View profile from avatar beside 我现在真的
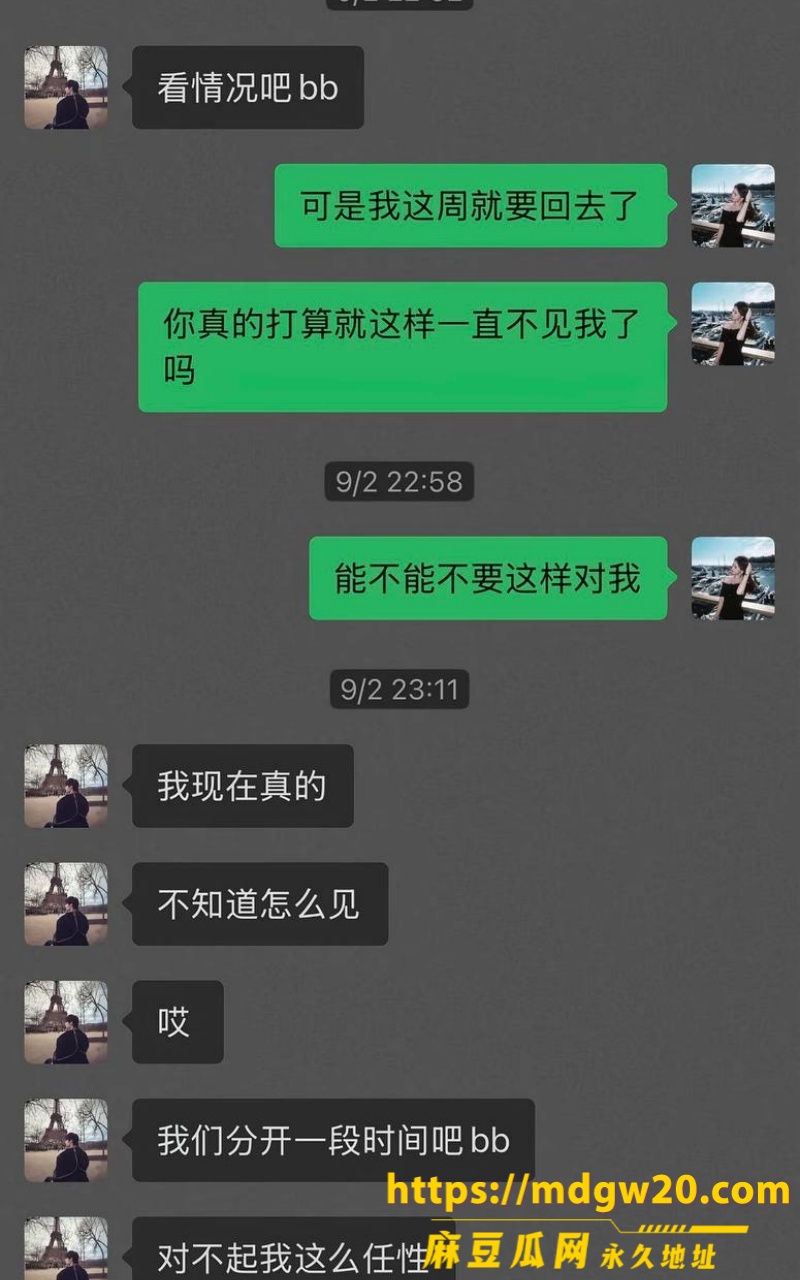Viewport: 800px width, 1280px height. [x=66, y=786]
